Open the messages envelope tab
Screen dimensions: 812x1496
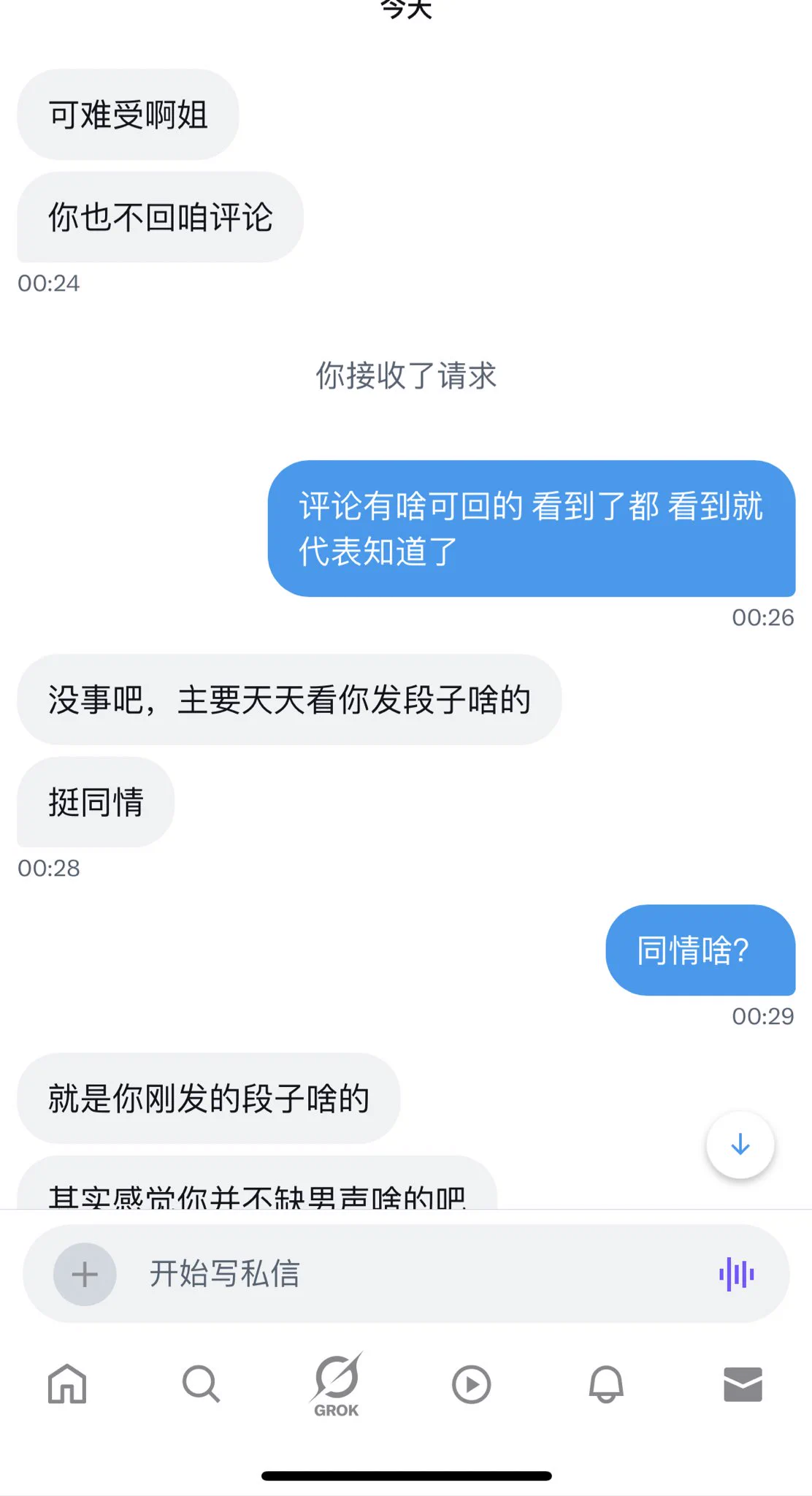pyautogui.click(x=743, y=1384)
